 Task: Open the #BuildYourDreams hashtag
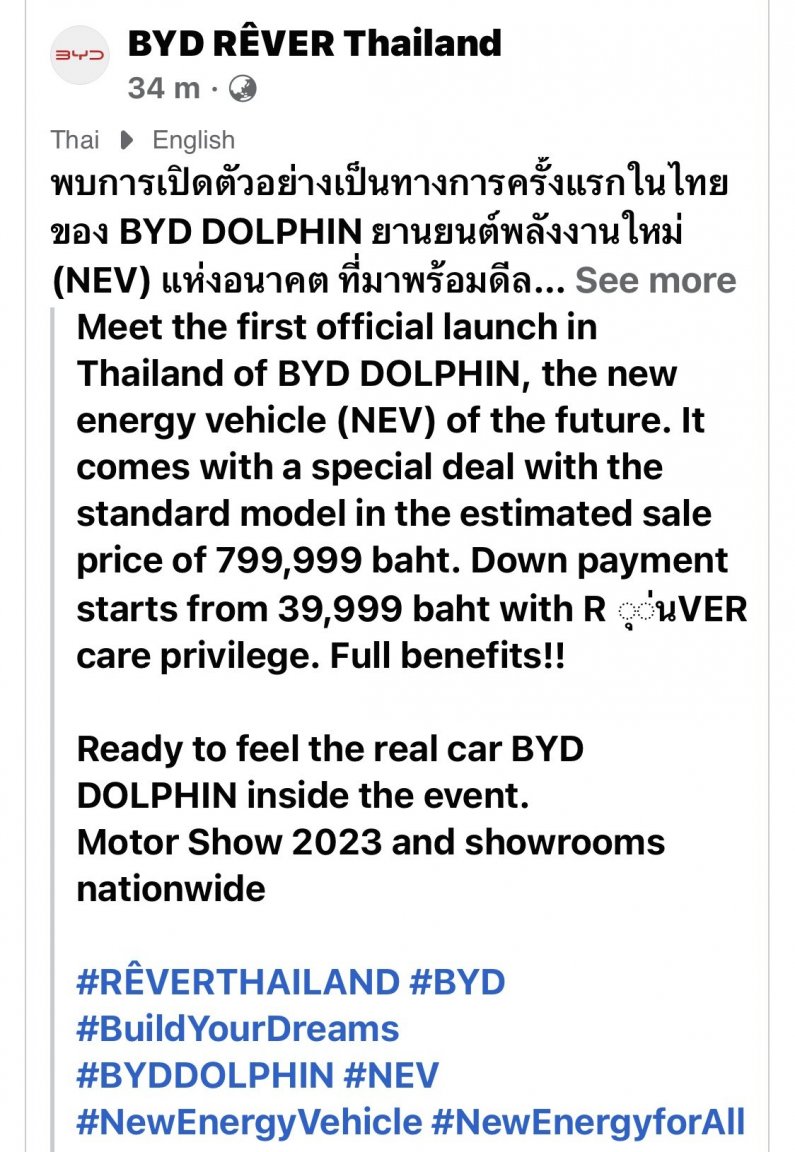(x=238, y=1028)
